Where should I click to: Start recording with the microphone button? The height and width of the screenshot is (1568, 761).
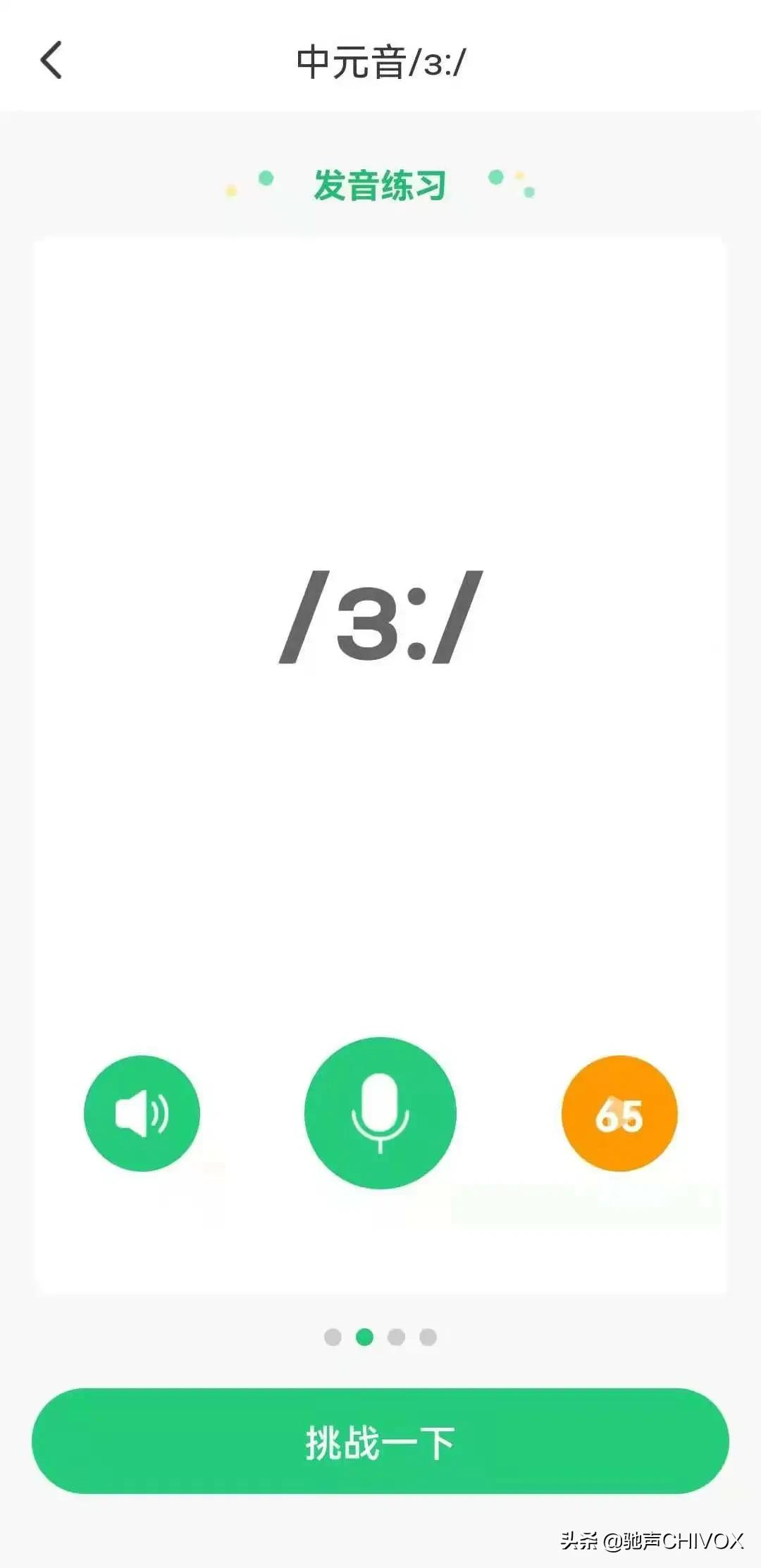[x=380, y=1113]
